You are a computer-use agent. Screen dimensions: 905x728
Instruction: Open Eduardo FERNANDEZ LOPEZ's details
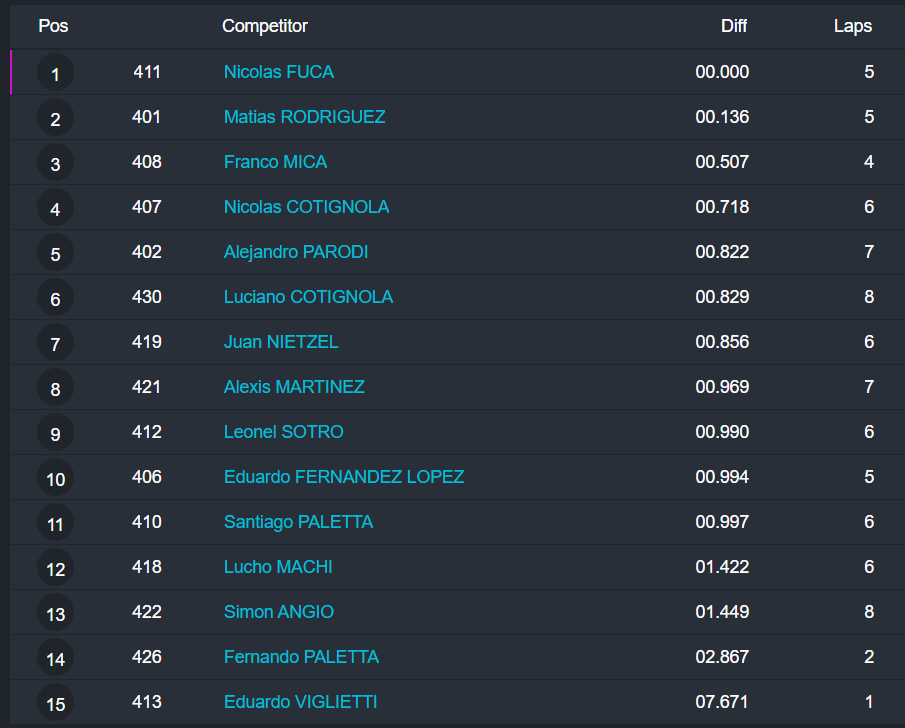tap(344, 477)
